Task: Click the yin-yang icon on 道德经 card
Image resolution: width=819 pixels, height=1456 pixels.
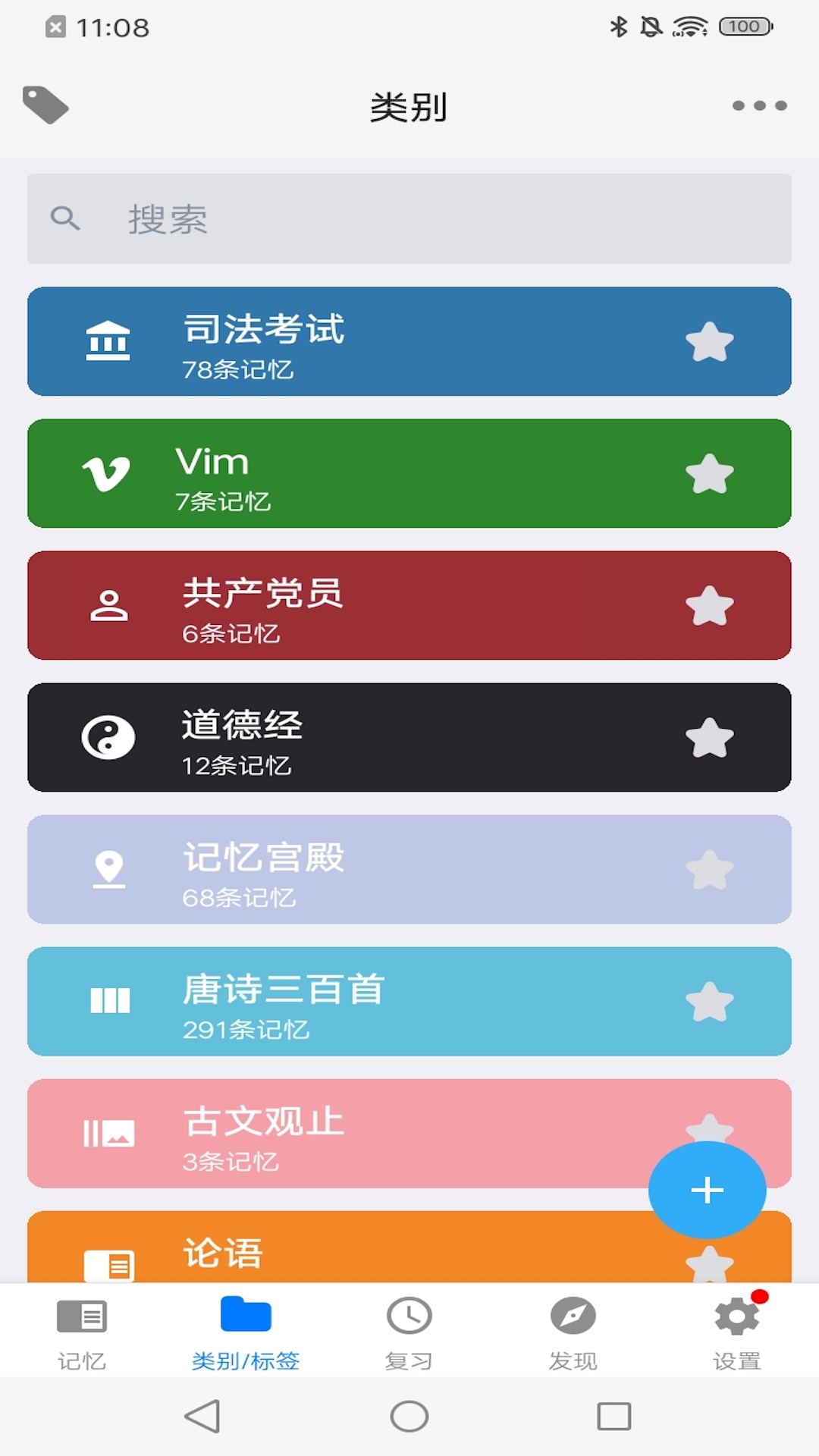Action: click(110, 737)
